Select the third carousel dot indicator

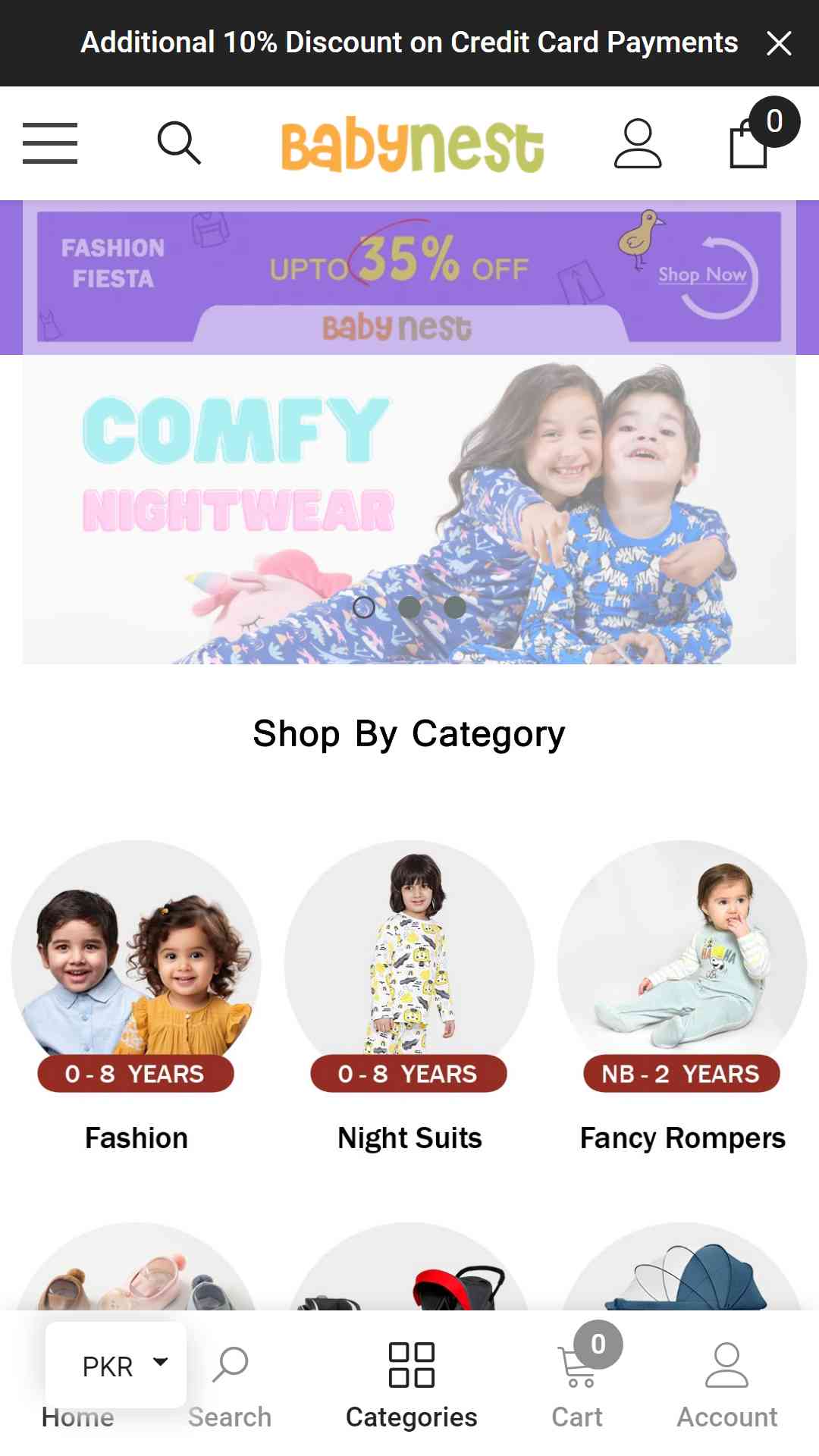(x=455, y=607)
